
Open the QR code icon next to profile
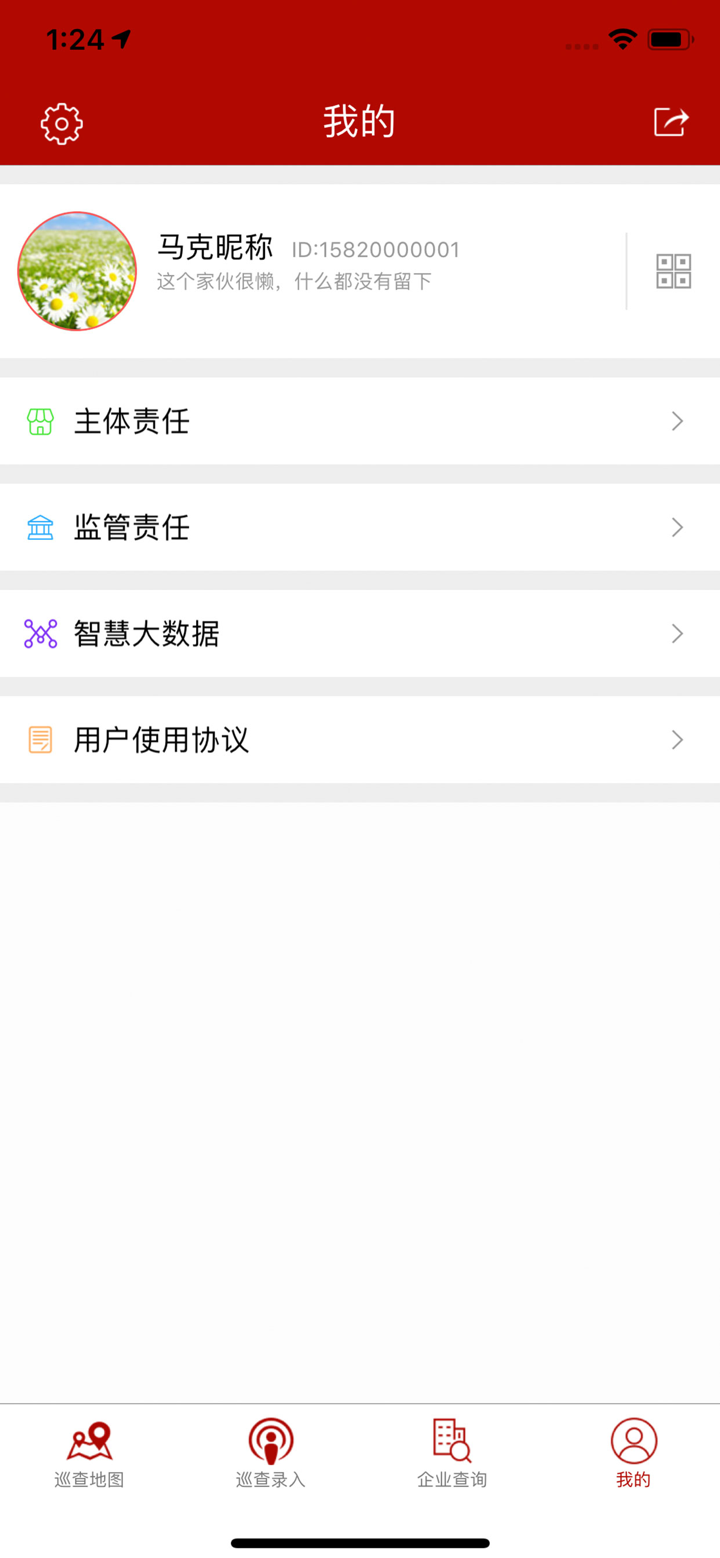(x=674, y=270)
